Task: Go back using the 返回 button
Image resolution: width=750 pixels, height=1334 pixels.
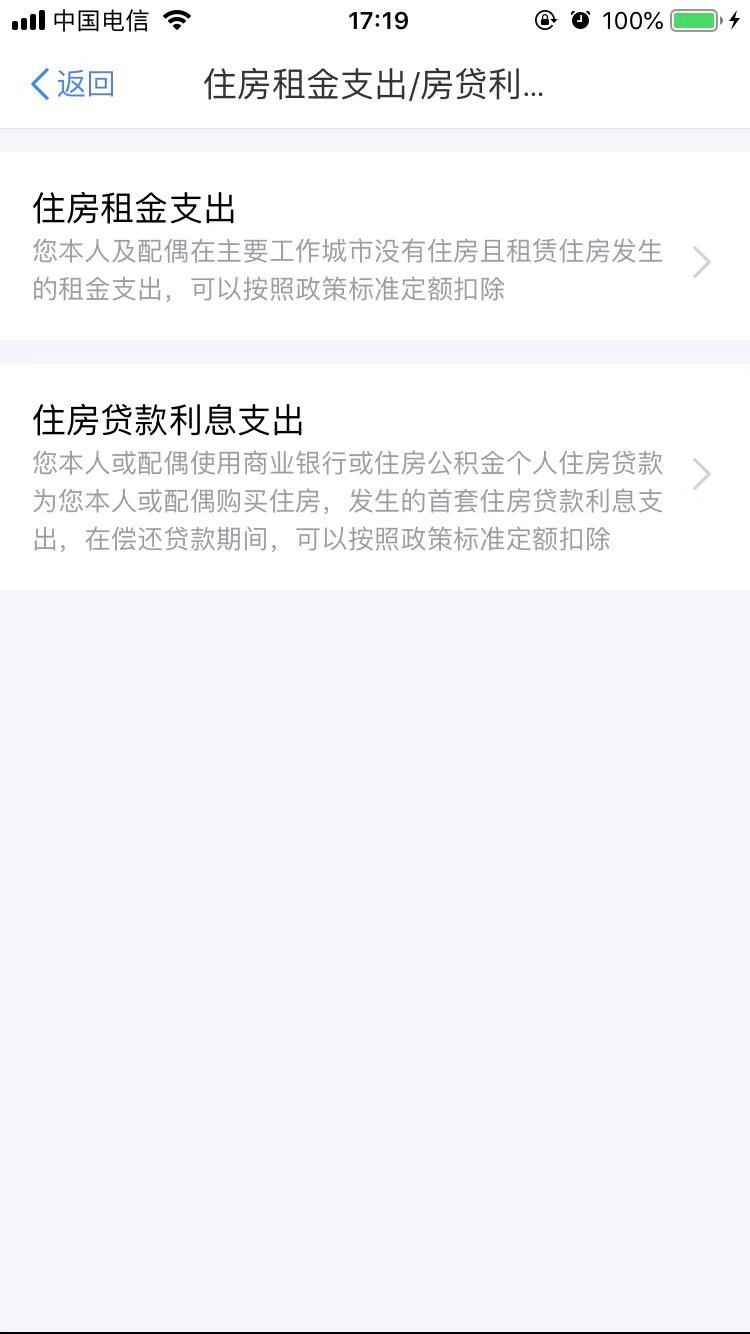Action: tap(74, 85)
